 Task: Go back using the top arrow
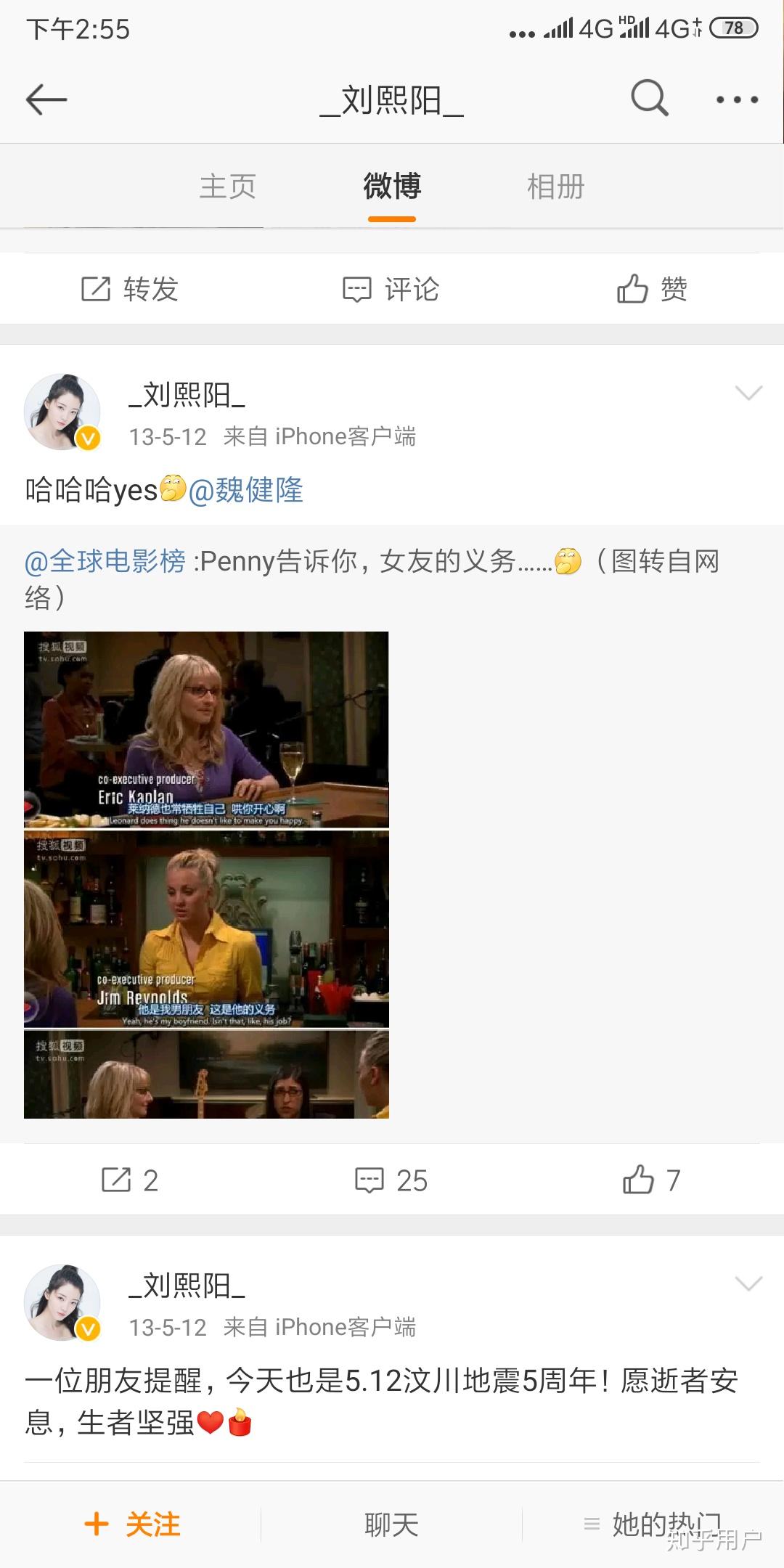click(x=46, y=99)
